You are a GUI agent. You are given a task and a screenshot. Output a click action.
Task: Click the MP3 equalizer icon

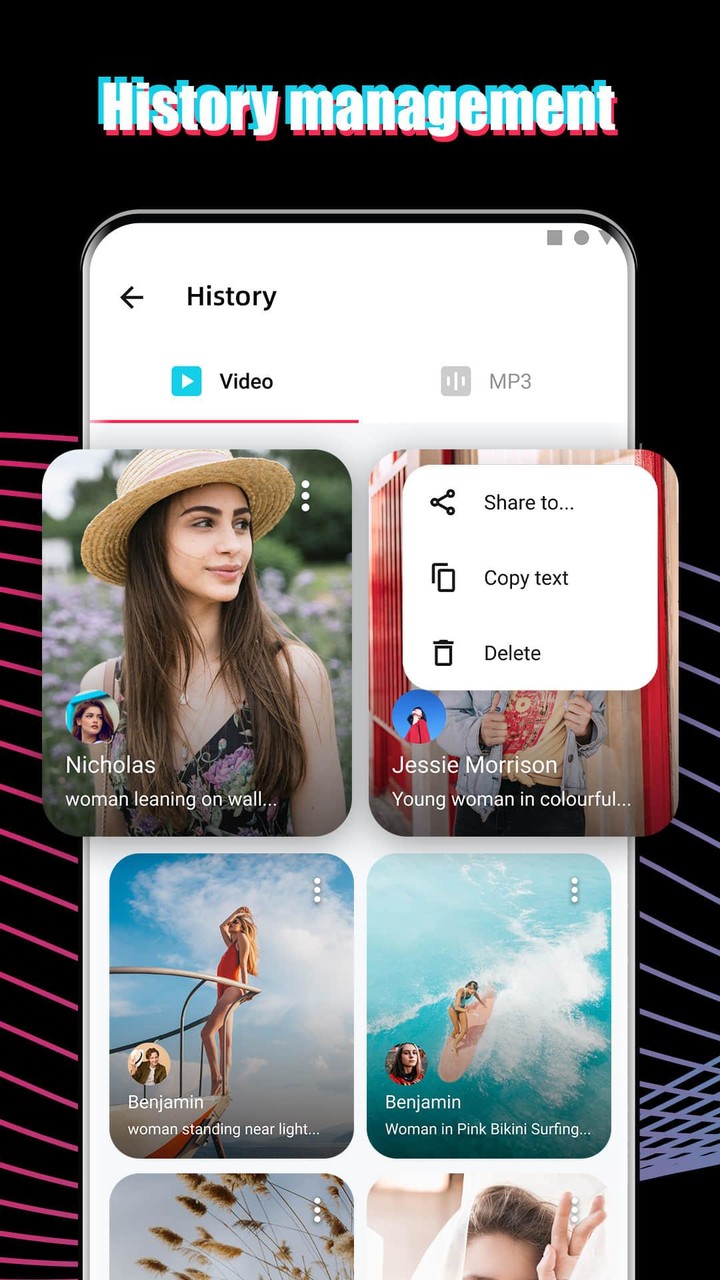tap(455, 381)
